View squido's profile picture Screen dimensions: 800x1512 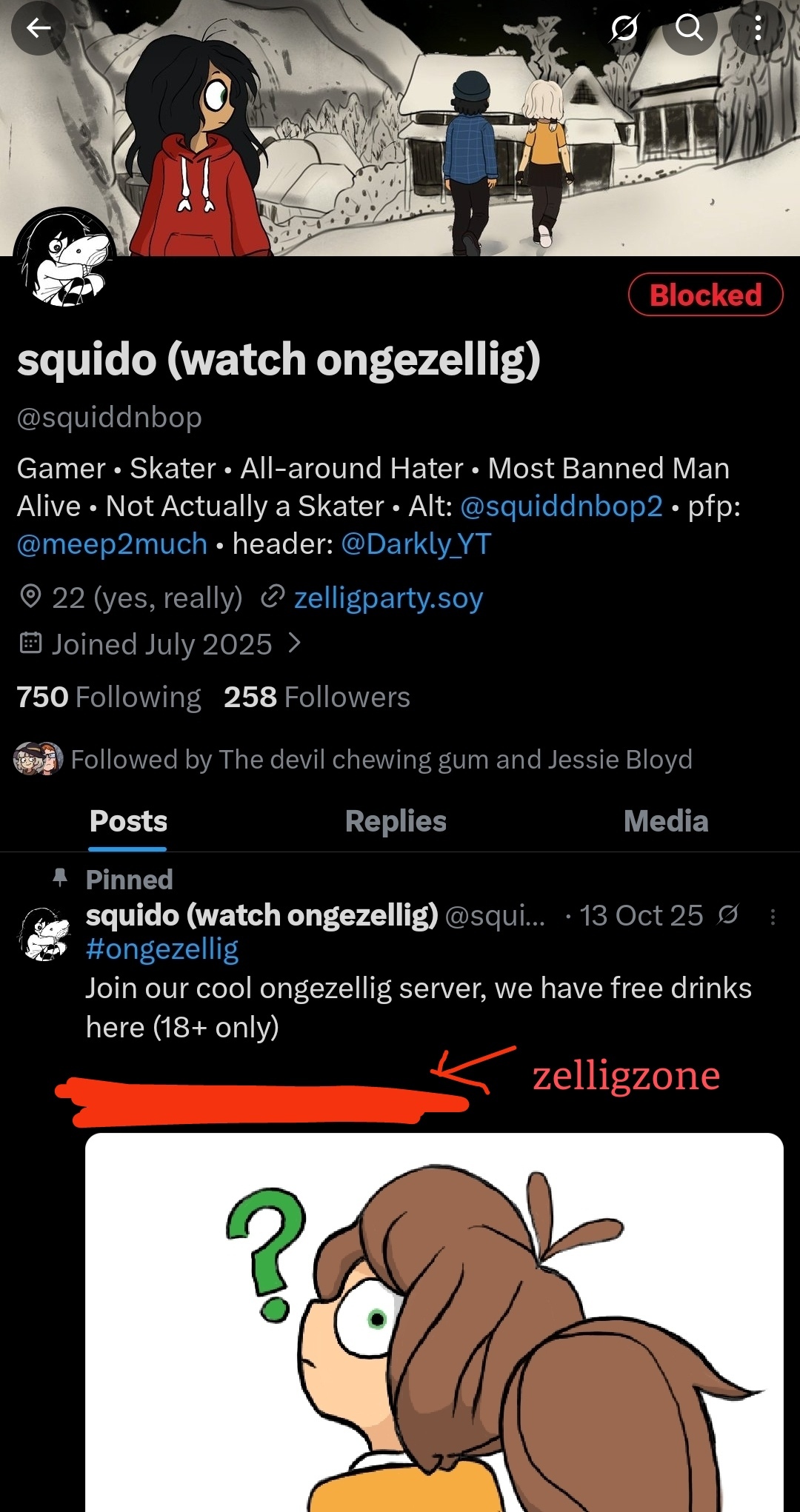click(x=65, y=259)
